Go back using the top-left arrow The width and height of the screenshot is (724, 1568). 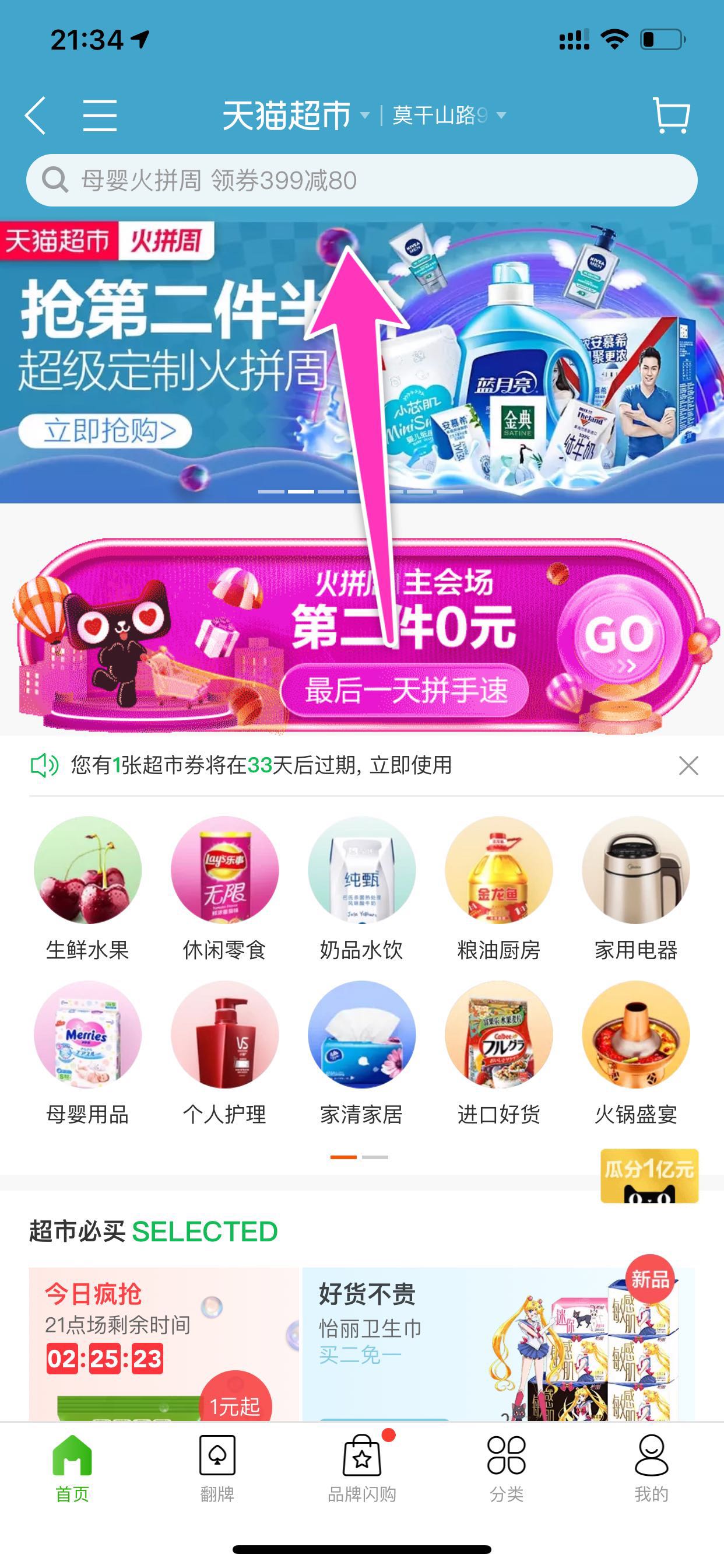[x=36, y=115]
